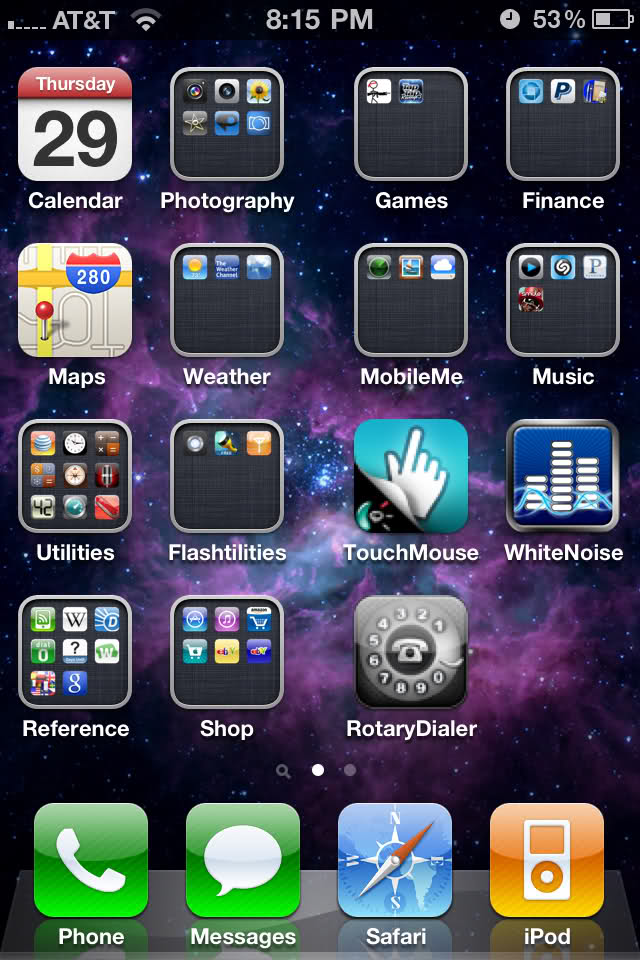This screenshot has height=960, width=640.
Task: Launch Safari from the dock
Action: 395,861
